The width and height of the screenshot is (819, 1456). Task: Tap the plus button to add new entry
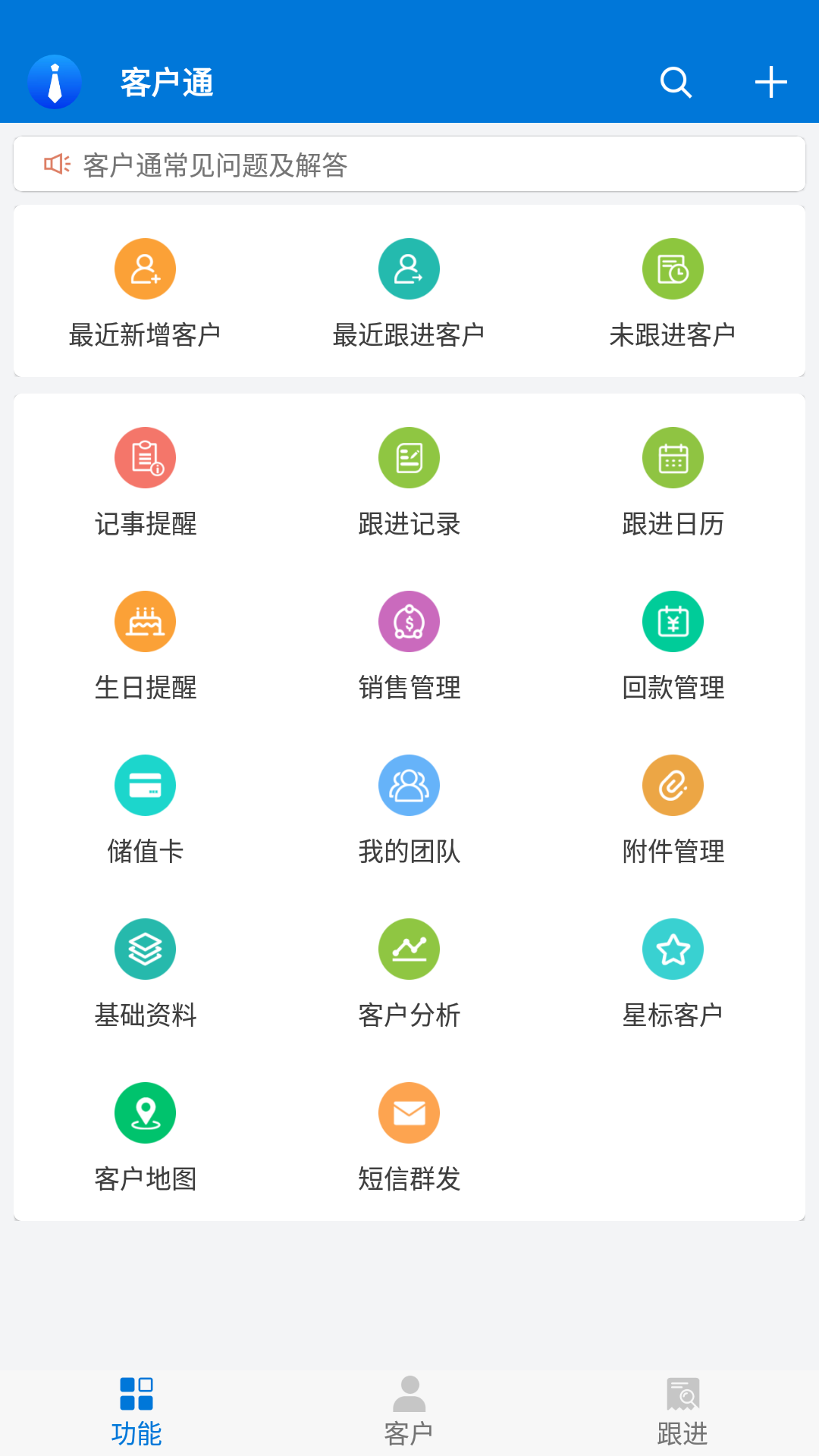coord(770,82)
